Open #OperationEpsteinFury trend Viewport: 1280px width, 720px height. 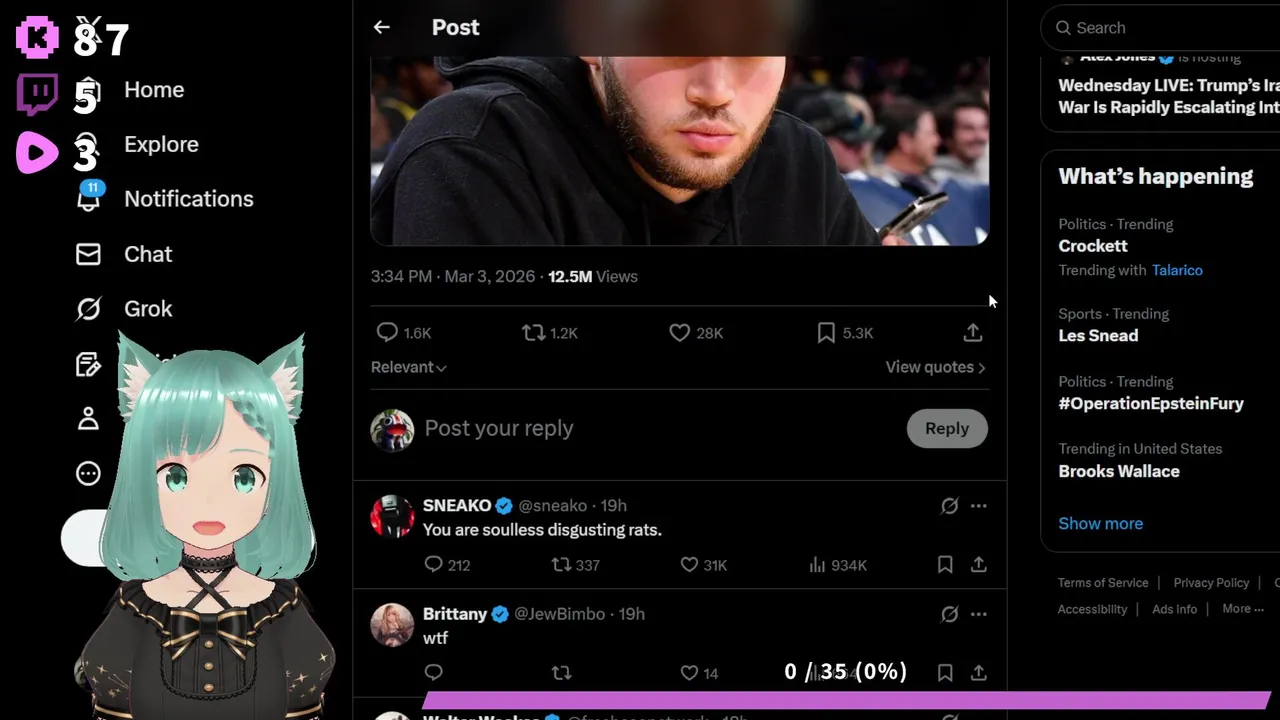coord(1151,404)
